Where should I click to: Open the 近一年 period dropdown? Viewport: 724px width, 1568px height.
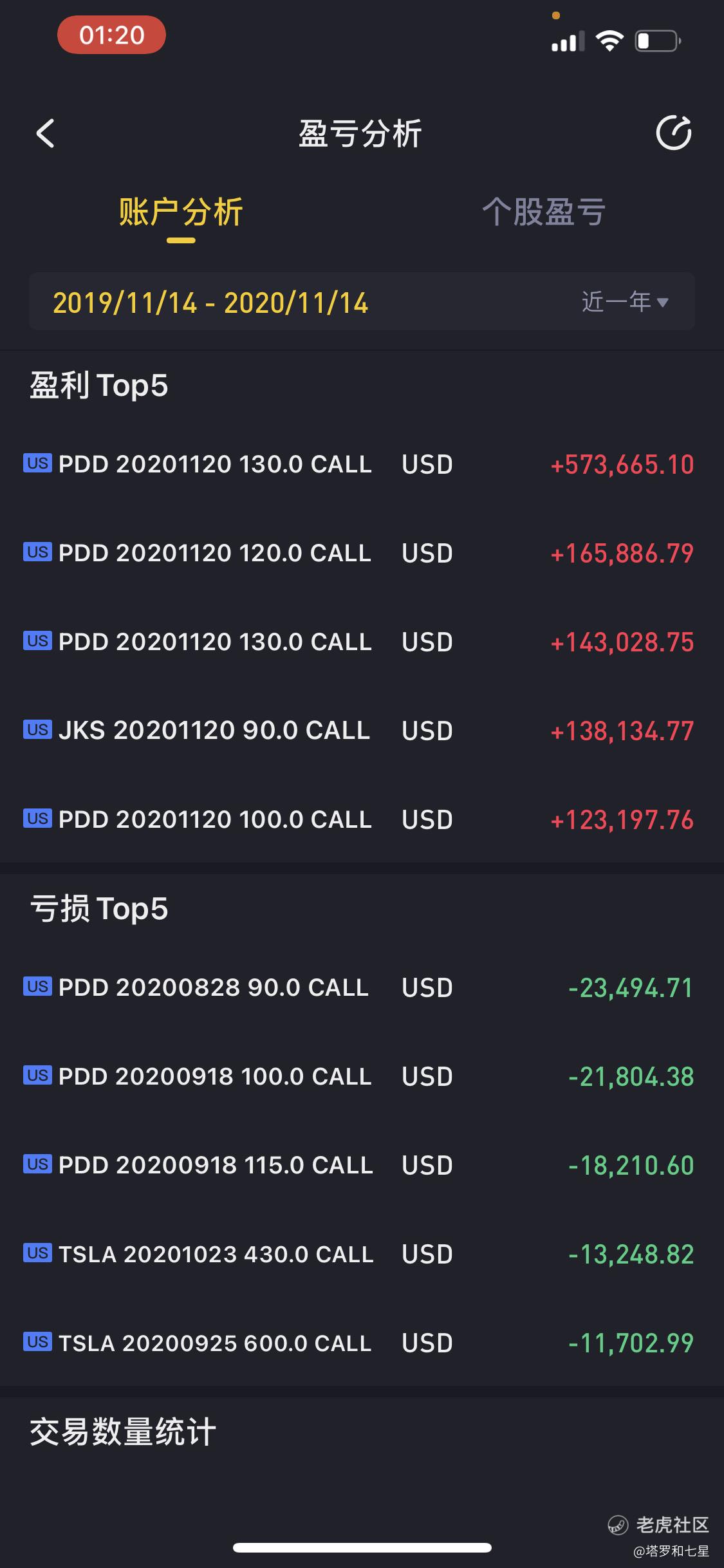[624, 302]
